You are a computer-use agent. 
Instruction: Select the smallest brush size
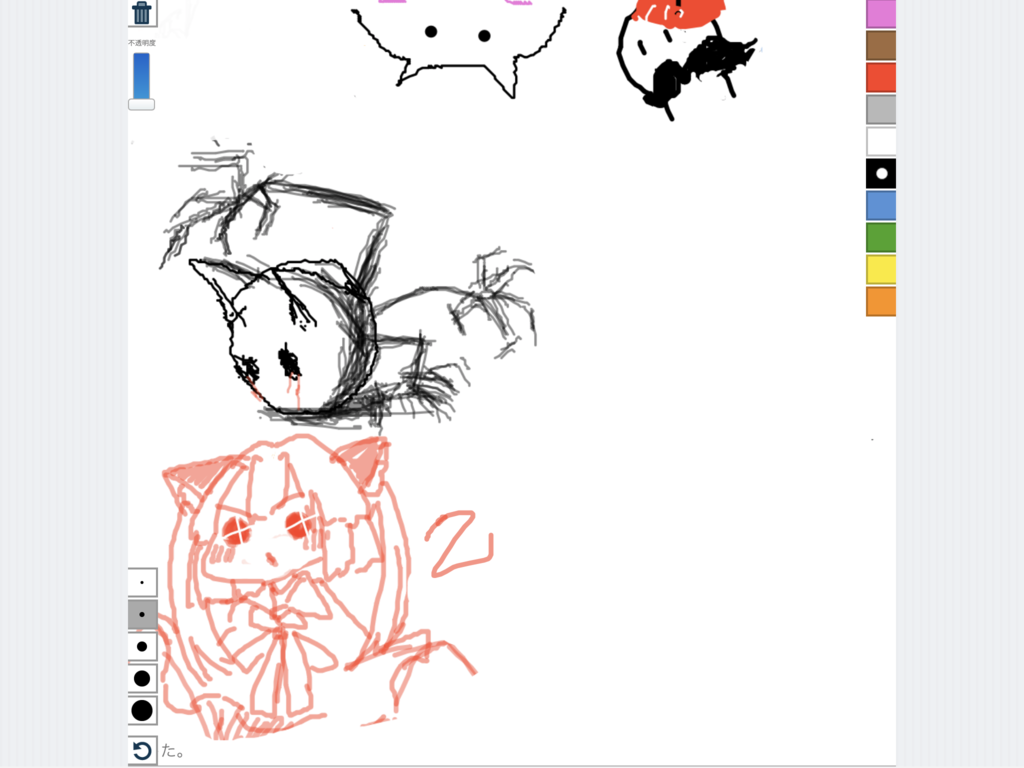coord(142,582)
